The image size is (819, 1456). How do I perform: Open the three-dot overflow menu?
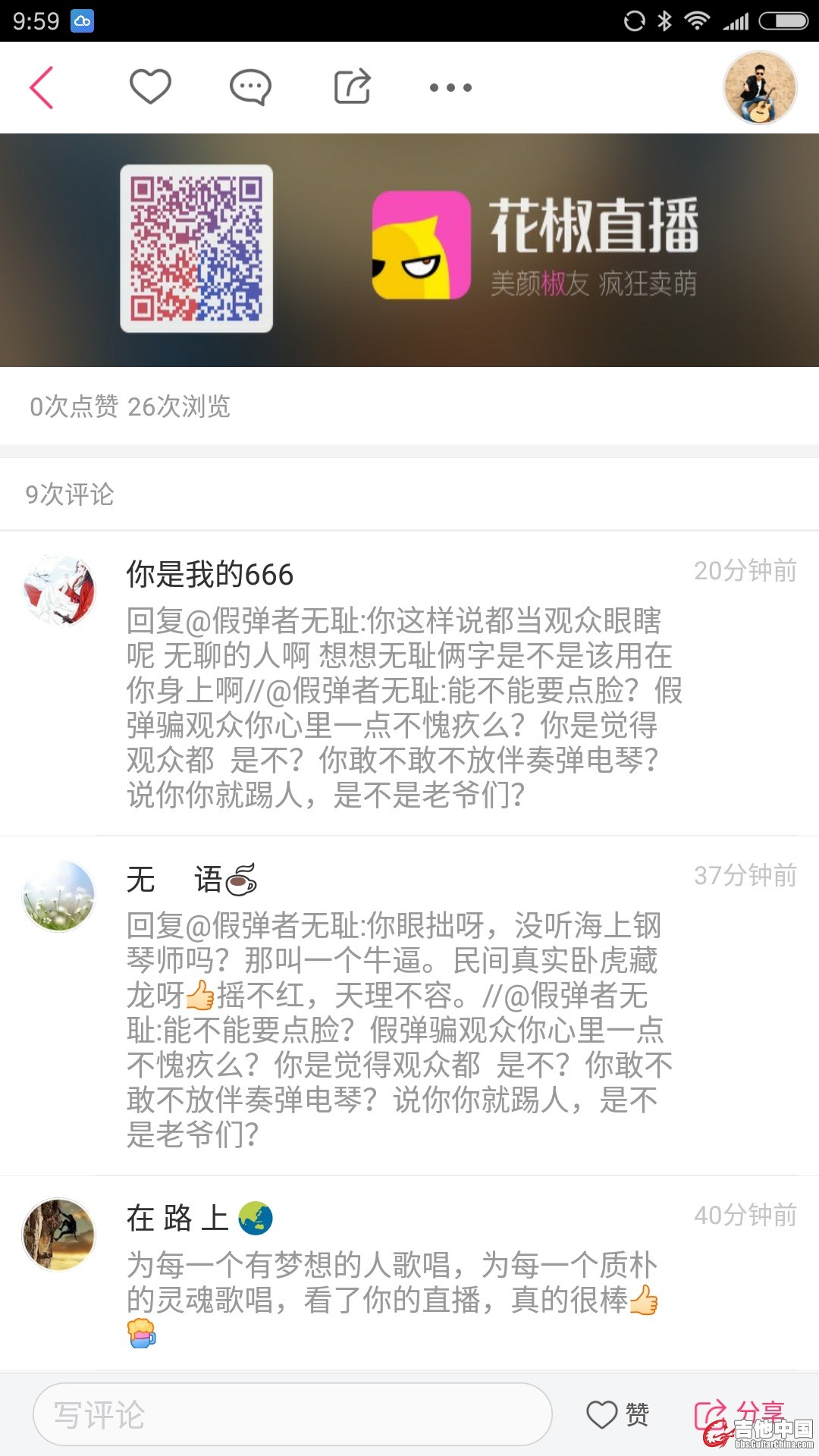click(x=450, y=88)
